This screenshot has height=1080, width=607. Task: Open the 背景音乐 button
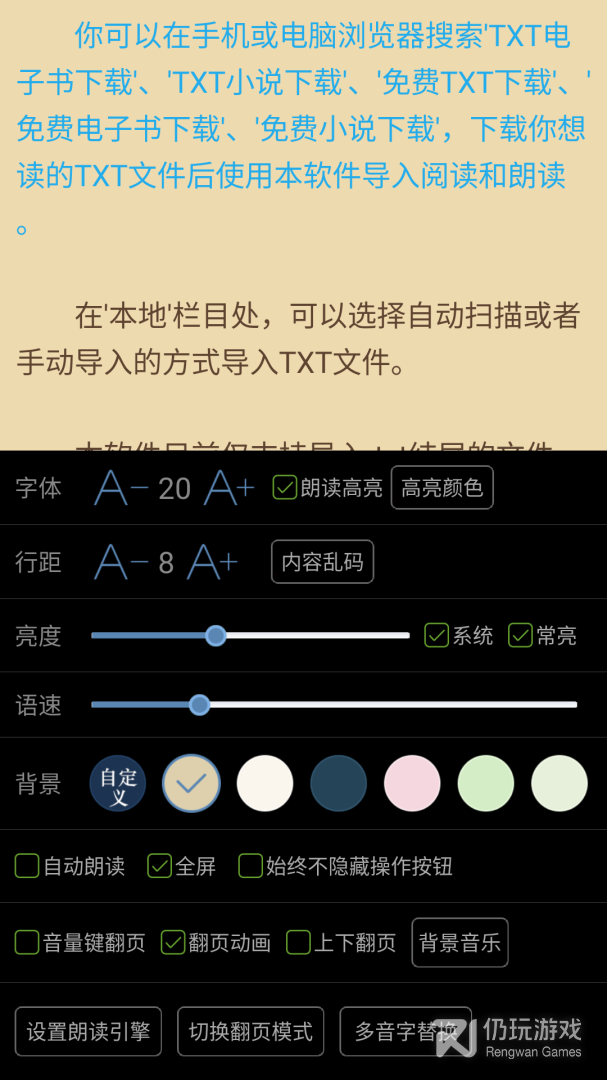pyautogui.click(x=460, y=942)
